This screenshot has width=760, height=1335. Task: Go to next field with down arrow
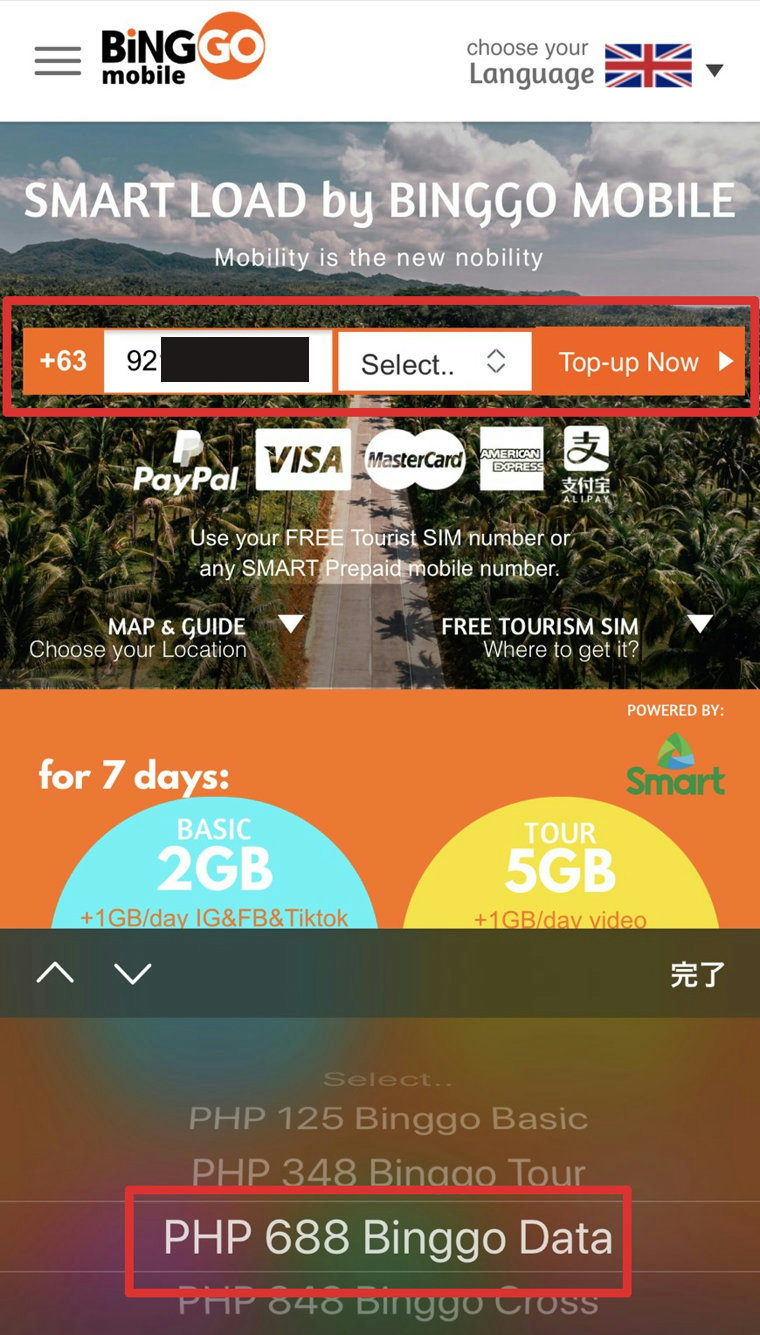tap(132, 973)
